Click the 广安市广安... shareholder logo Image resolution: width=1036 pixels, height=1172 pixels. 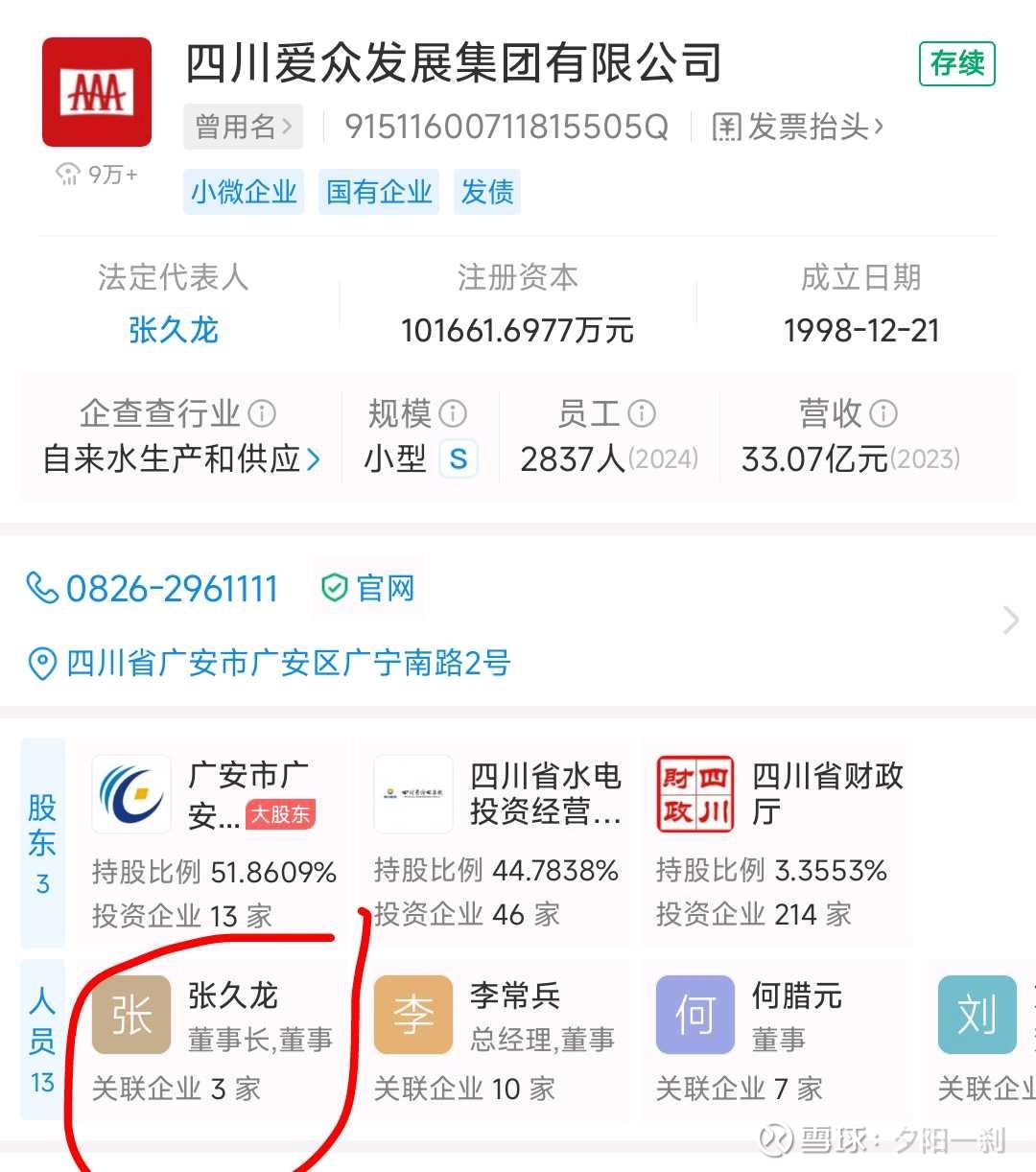(131, 795)
